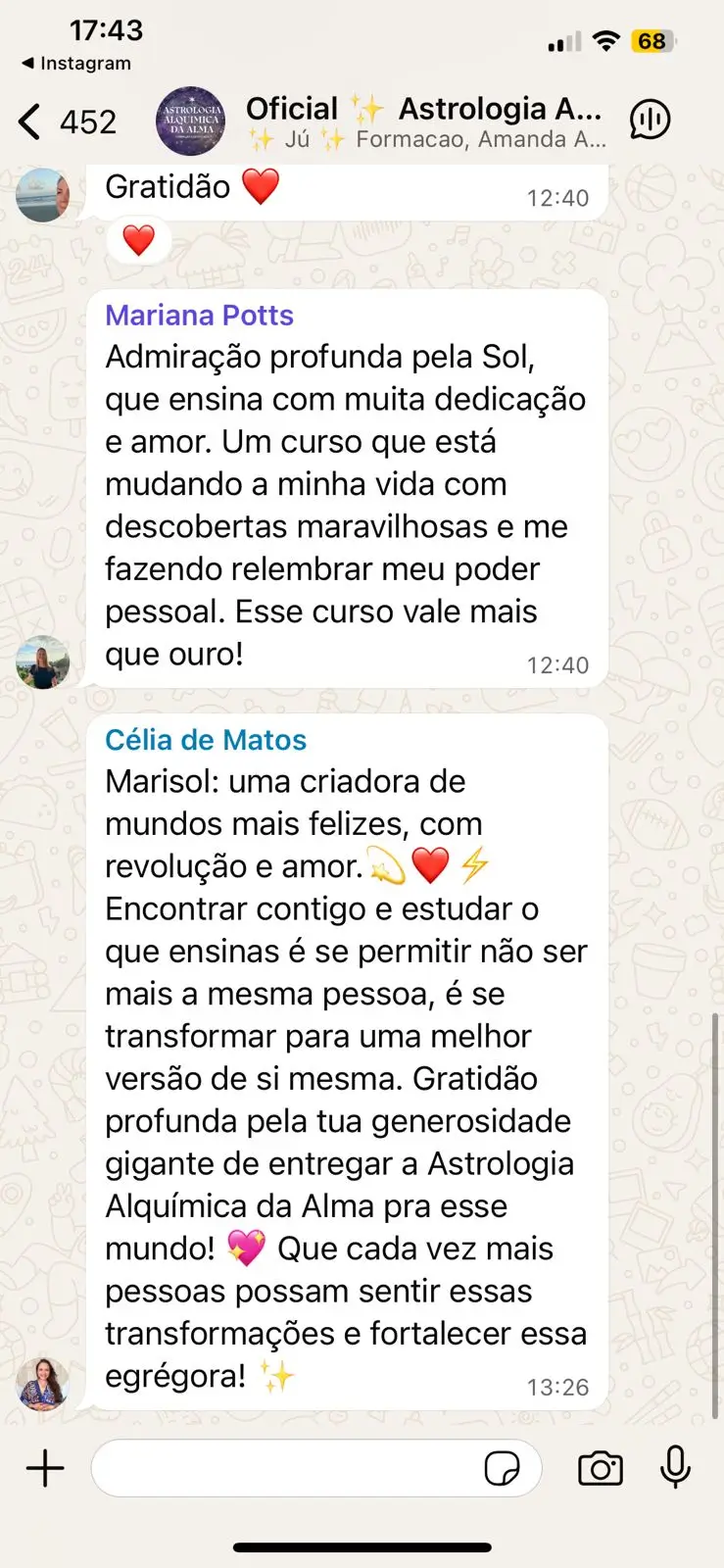View the heart reaction under Gratidão message

pos(138,240)
